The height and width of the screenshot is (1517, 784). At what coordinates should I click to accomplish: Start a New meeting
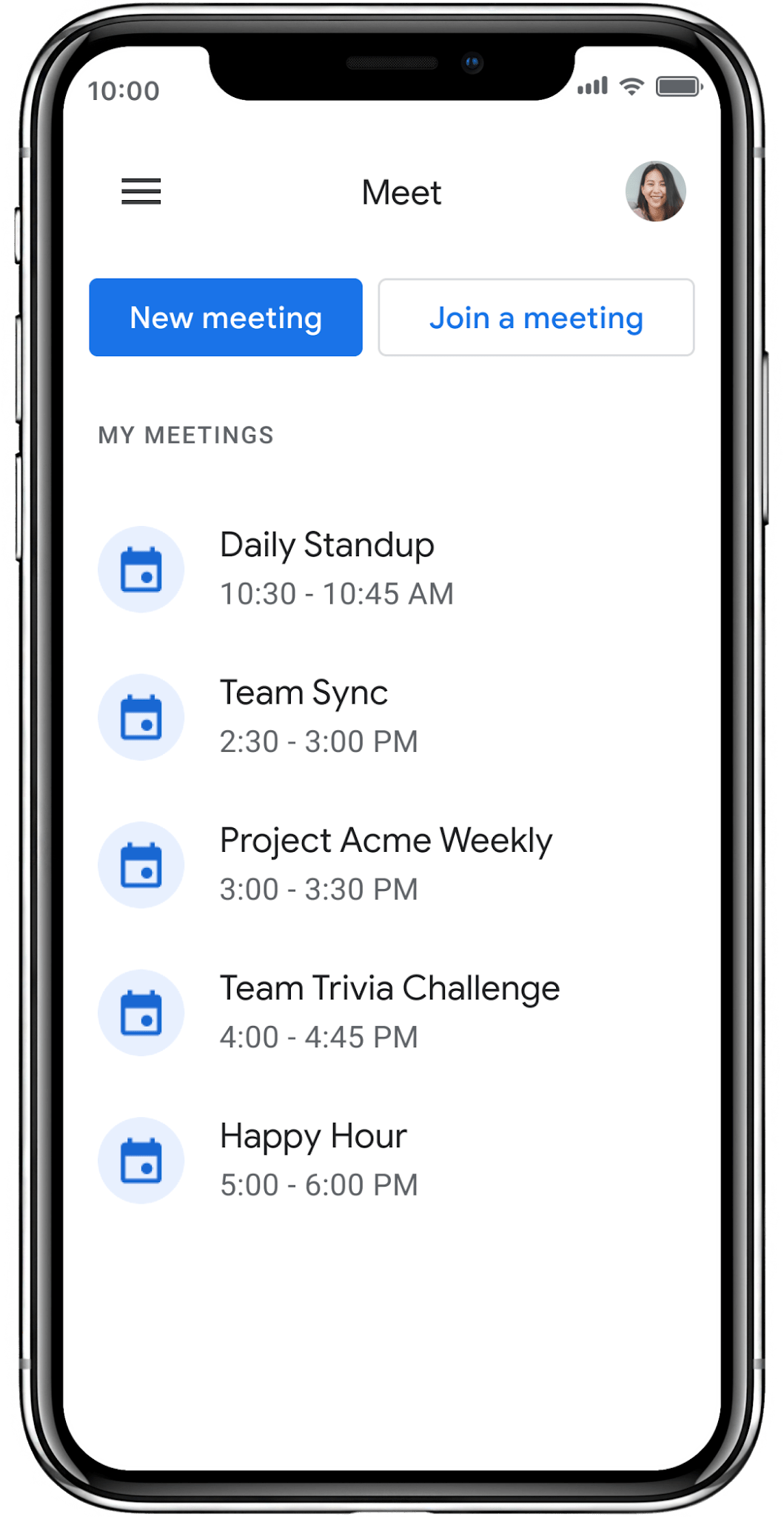click(225, 317)
